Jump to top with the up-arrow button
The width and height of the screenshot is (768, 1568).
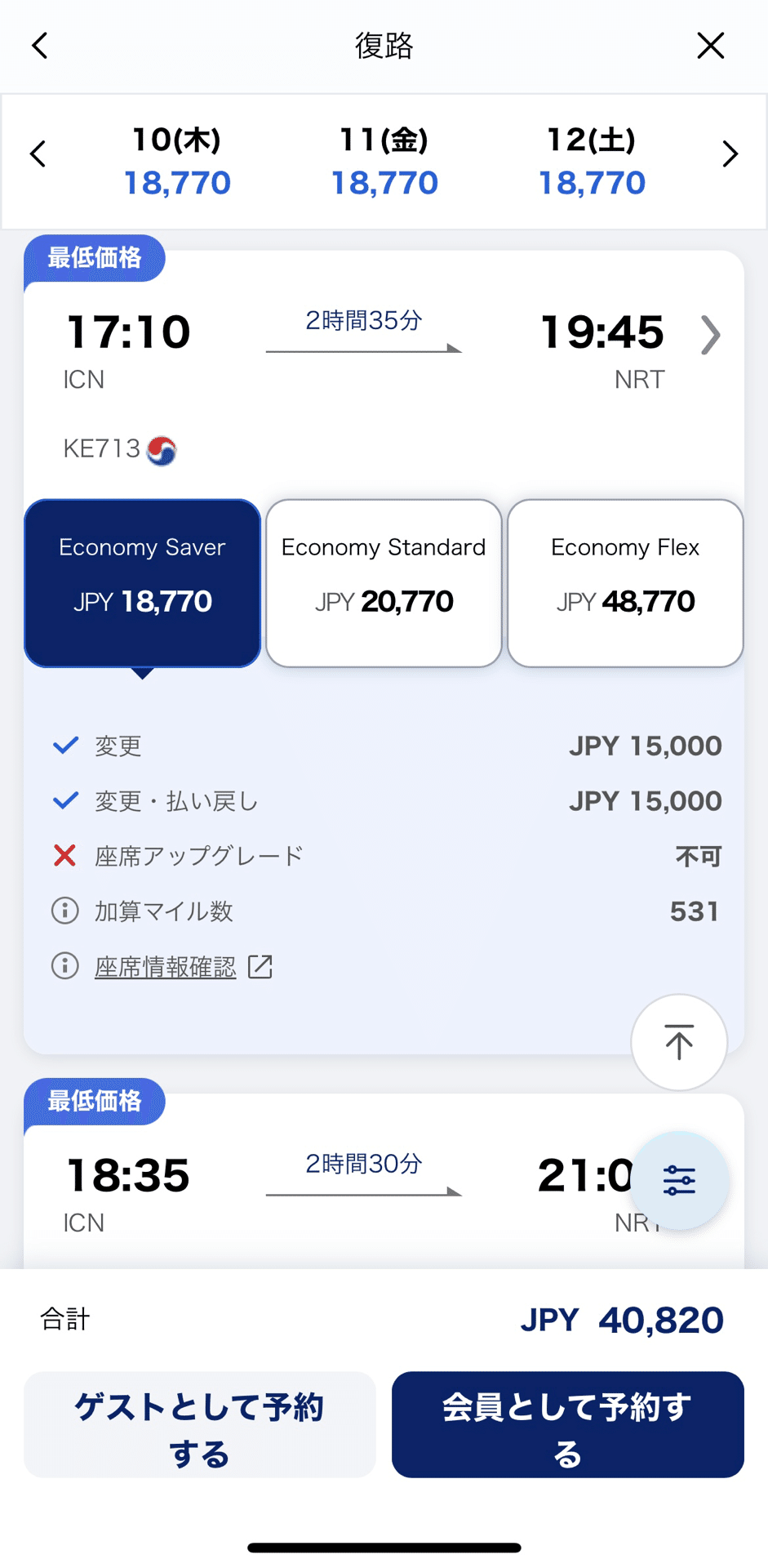tap(679, 1042)
